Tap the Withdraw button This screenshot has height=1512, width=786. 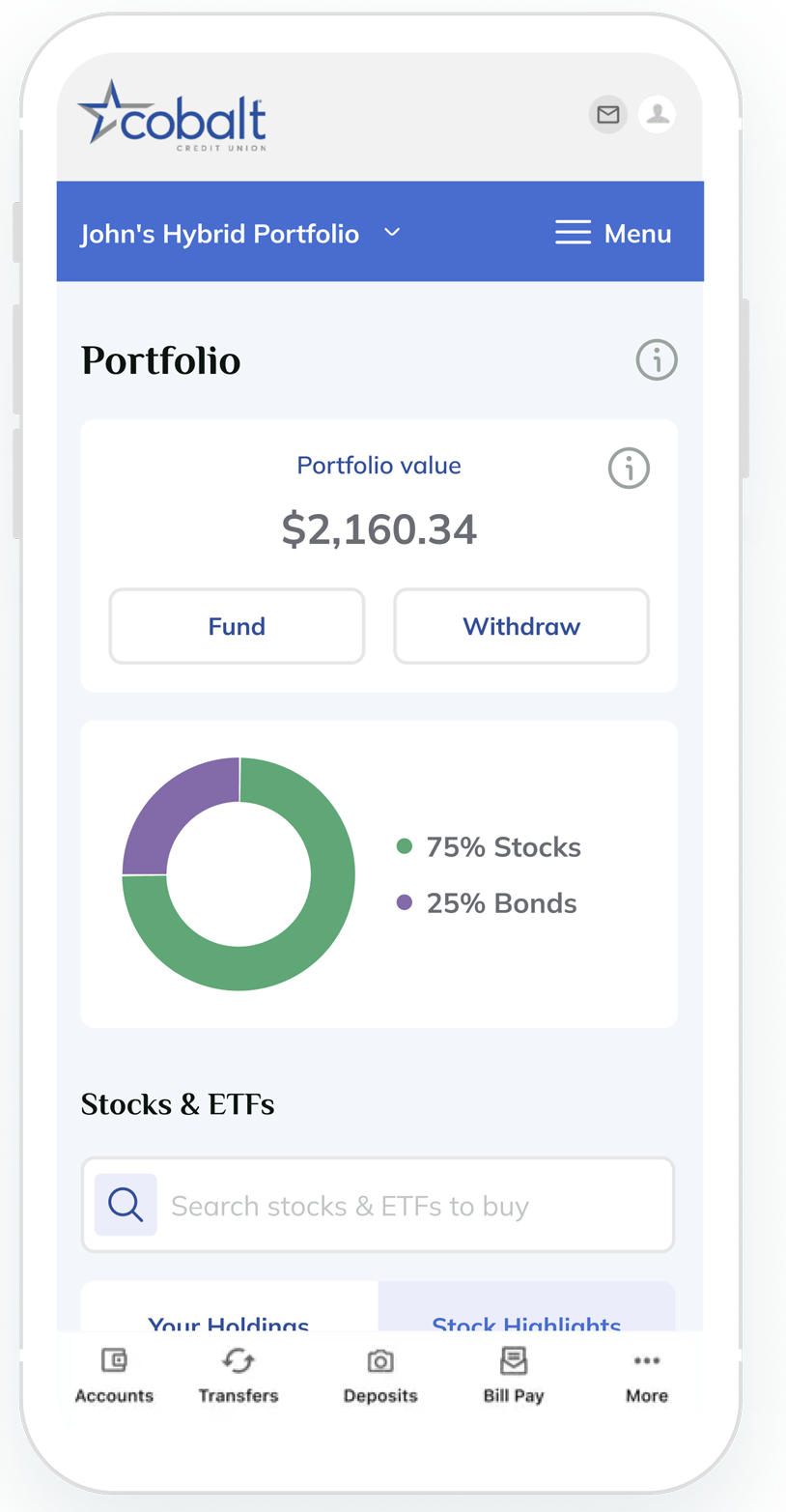click(521, 626)
